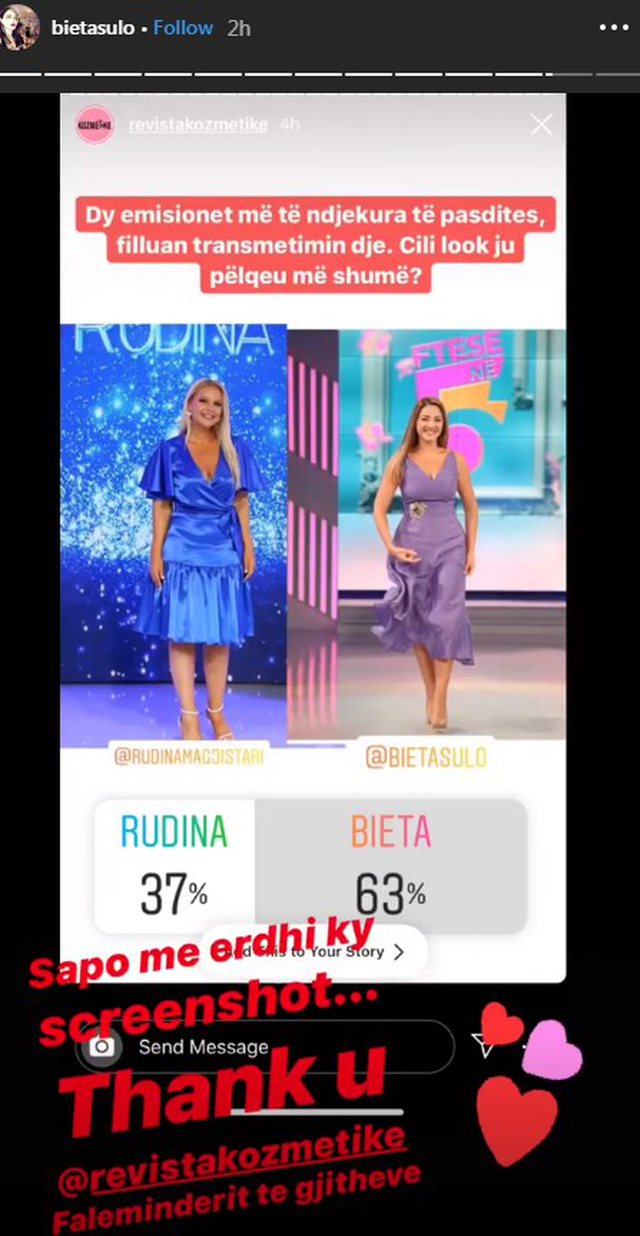Open bietasulo's profile picture
640x1236 pixels.
[21, 28]
